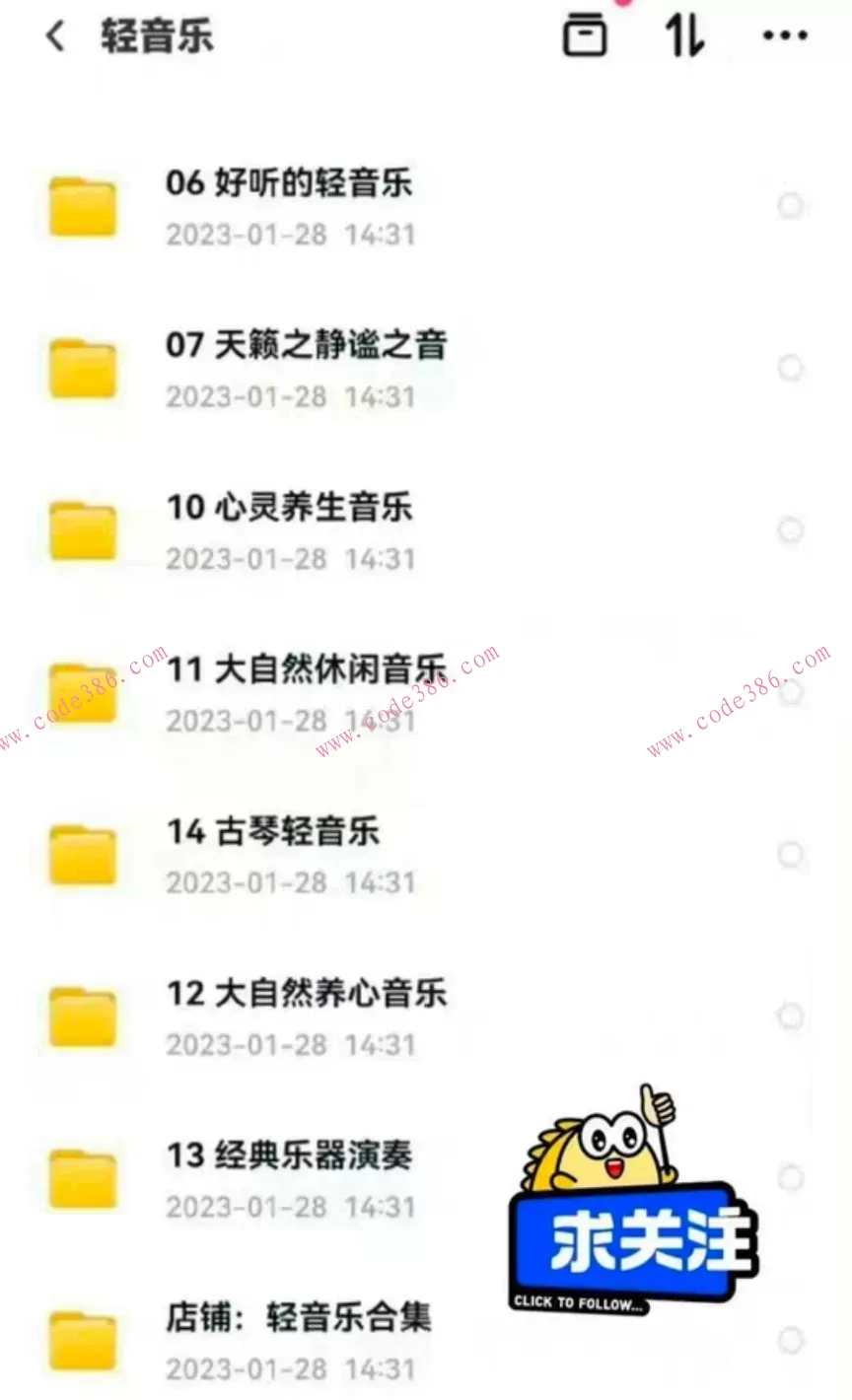852x1400 pixels.
Task: Tick the circle for 14 古琴轻音乐
Action: pyautogui.click(x=790, y=854)
